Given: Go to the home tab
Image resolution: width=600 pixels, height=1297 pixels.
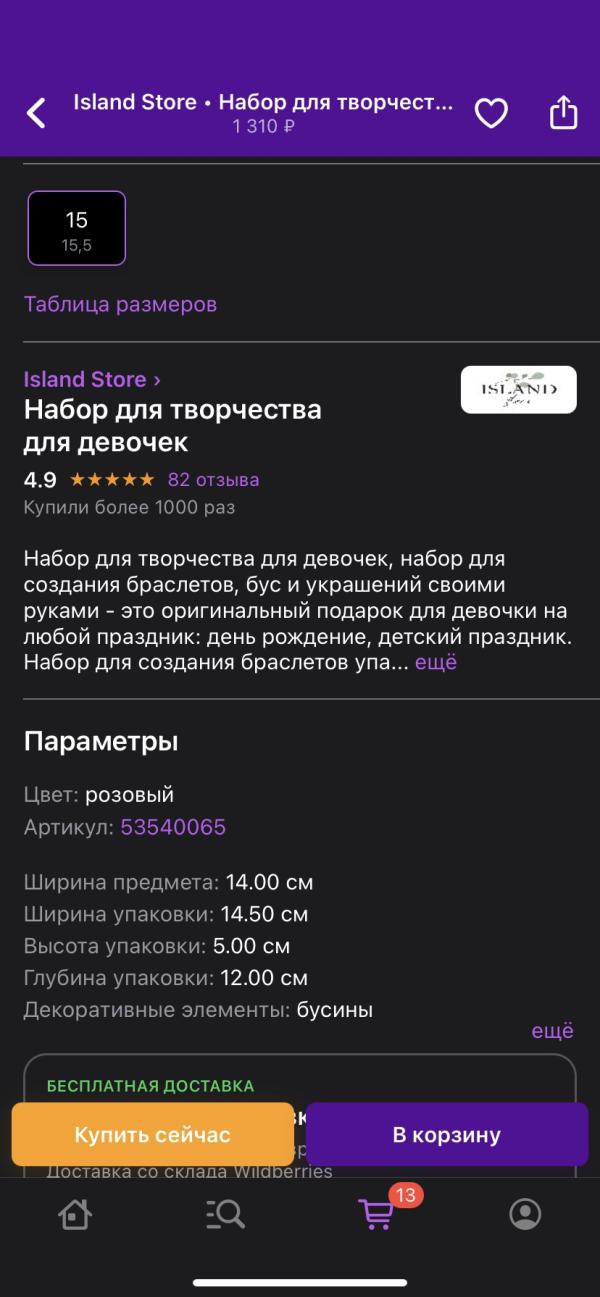Looking at the screenshot, I should [x=75, y=1214].
